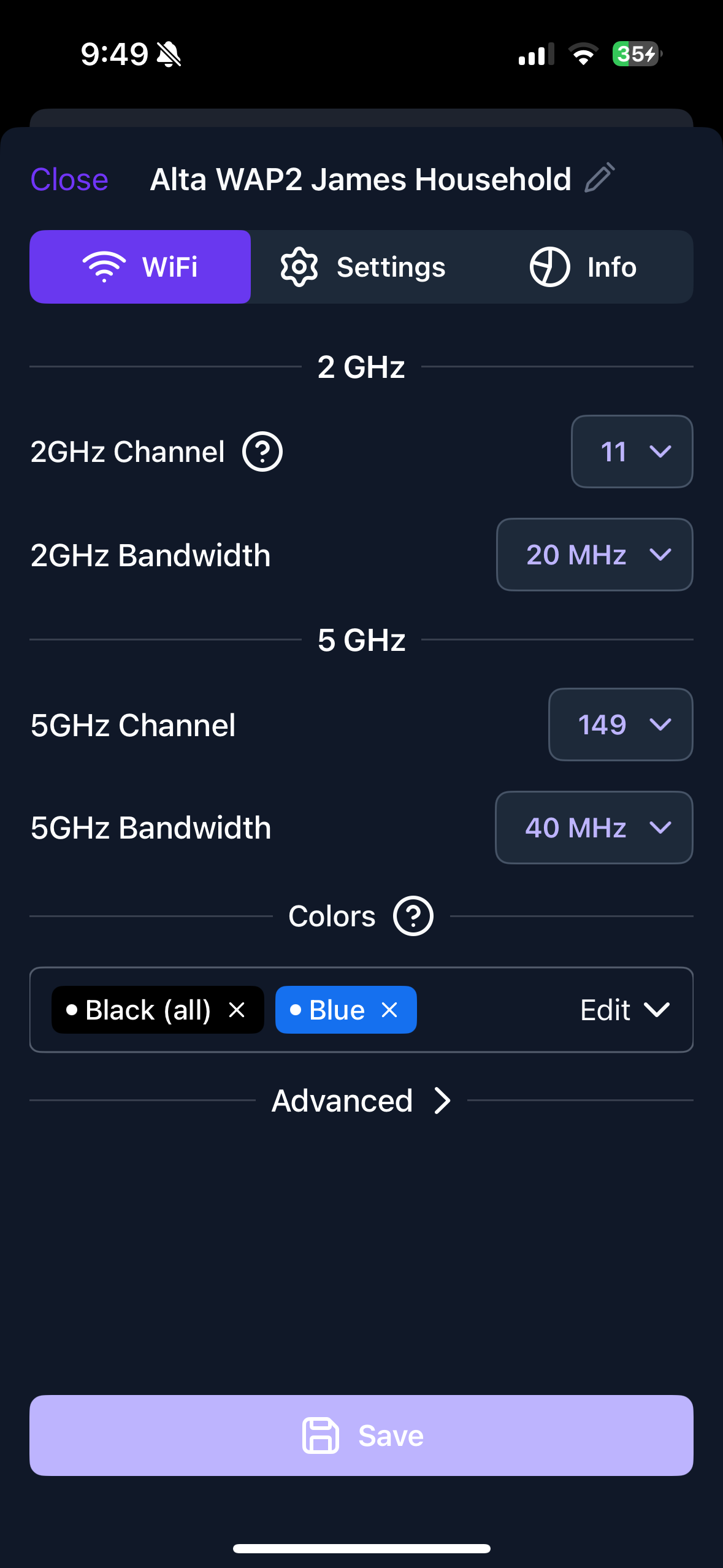Edit the access point name with pencil icon

click(599, 178)
